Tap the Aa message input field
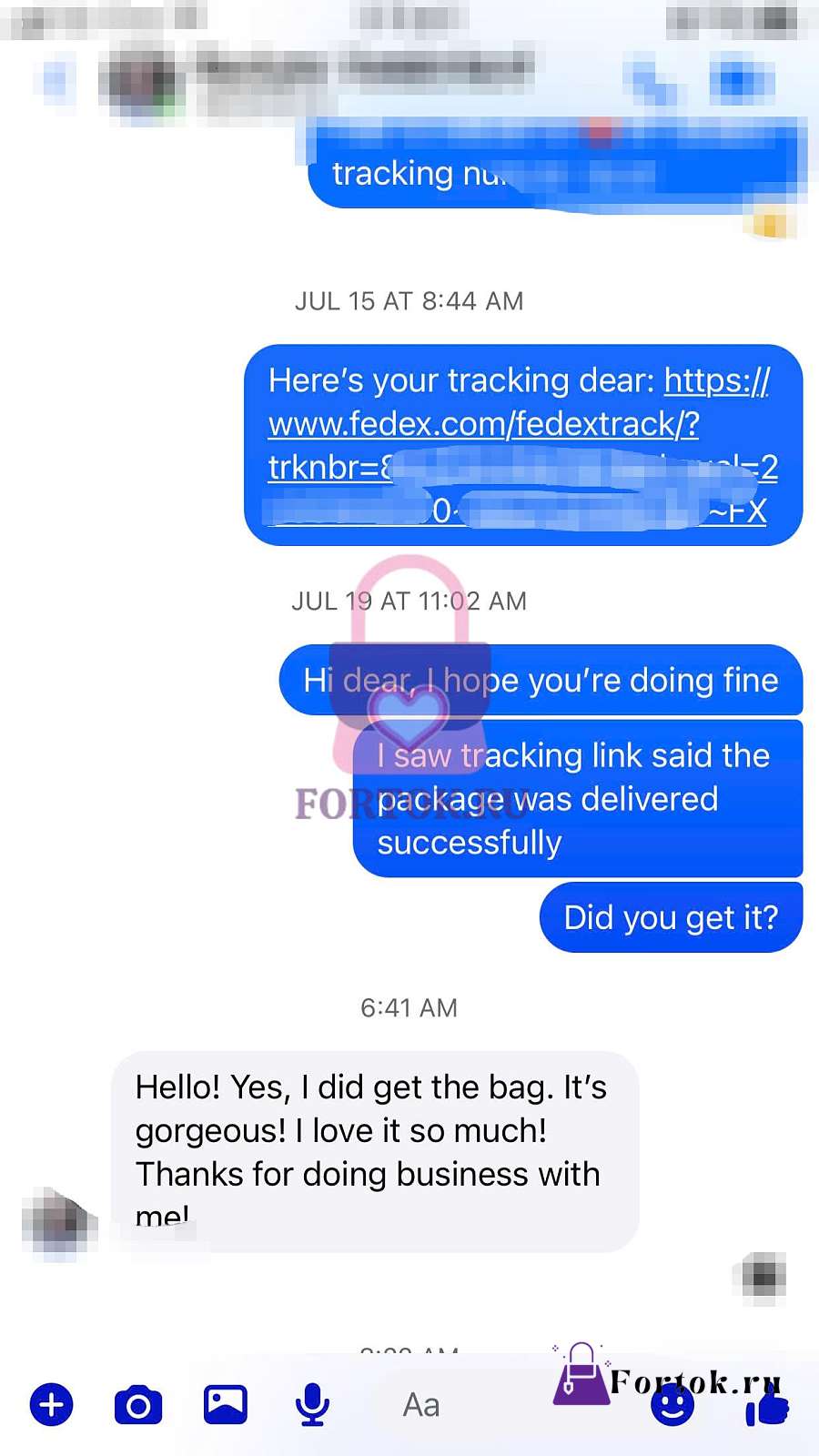Image resolution: width=819 pixels, height=1456 pixels. (491, 1405)
